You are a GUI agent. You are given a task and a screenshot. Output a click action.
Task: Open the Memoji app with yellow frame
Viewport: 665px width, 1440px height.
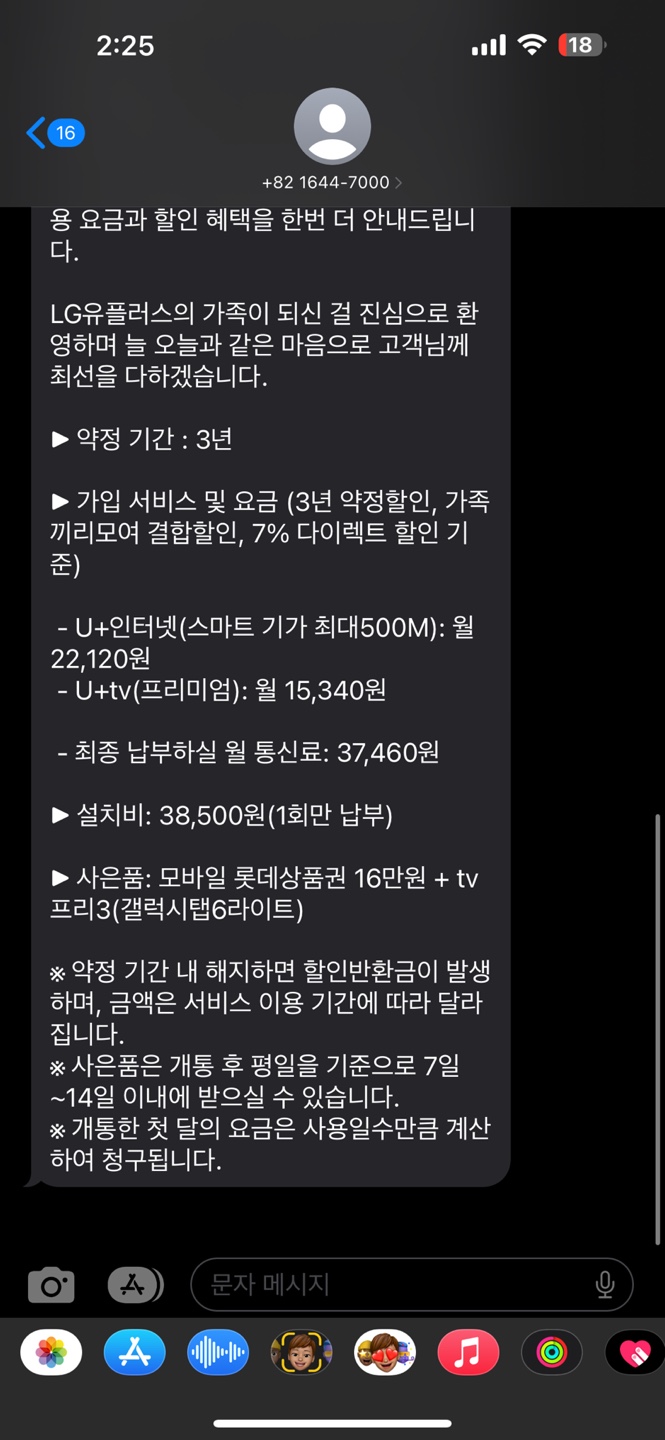pyautogui.click(x=301, y=1354)
